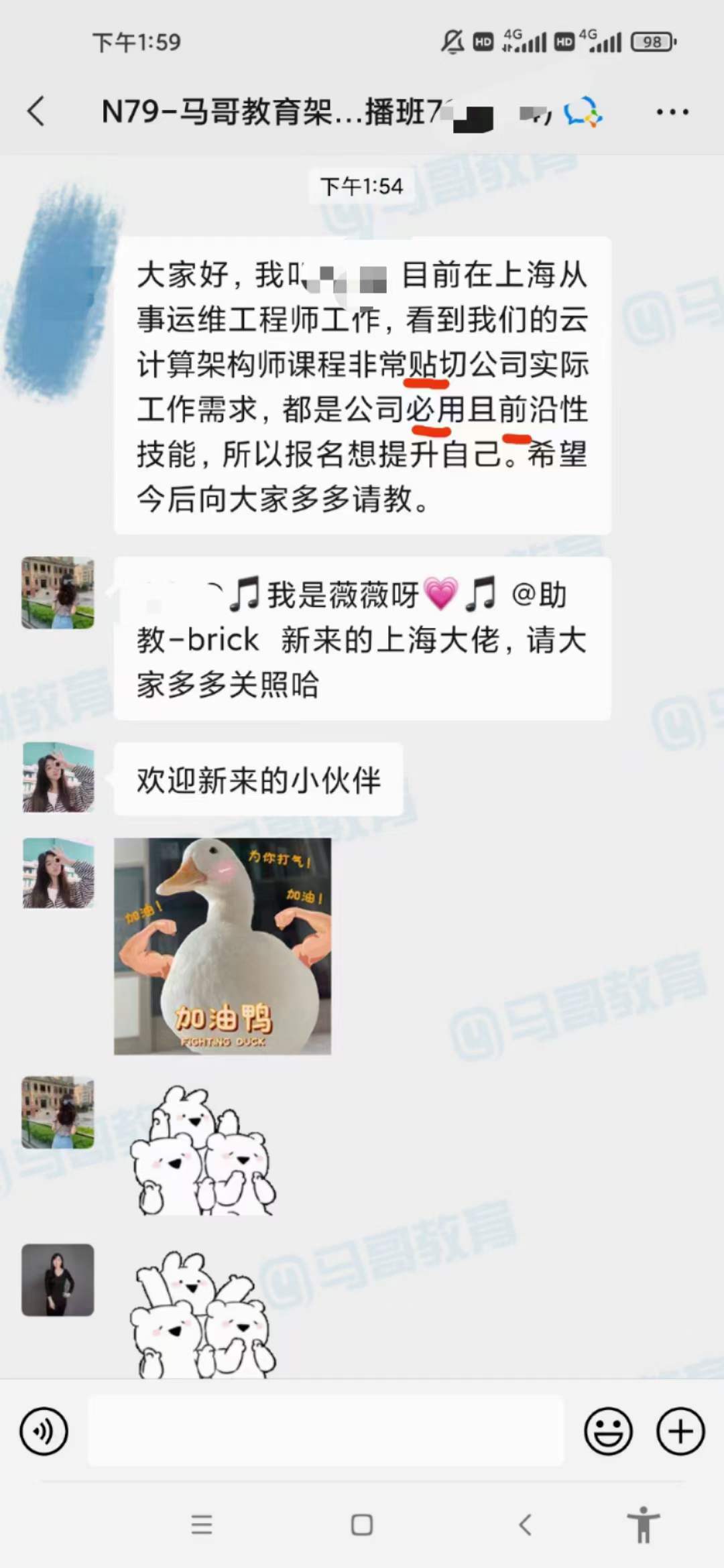Switch to voice message input
Viewport: 724px width, 1568px height.
tap(44, 1431)
